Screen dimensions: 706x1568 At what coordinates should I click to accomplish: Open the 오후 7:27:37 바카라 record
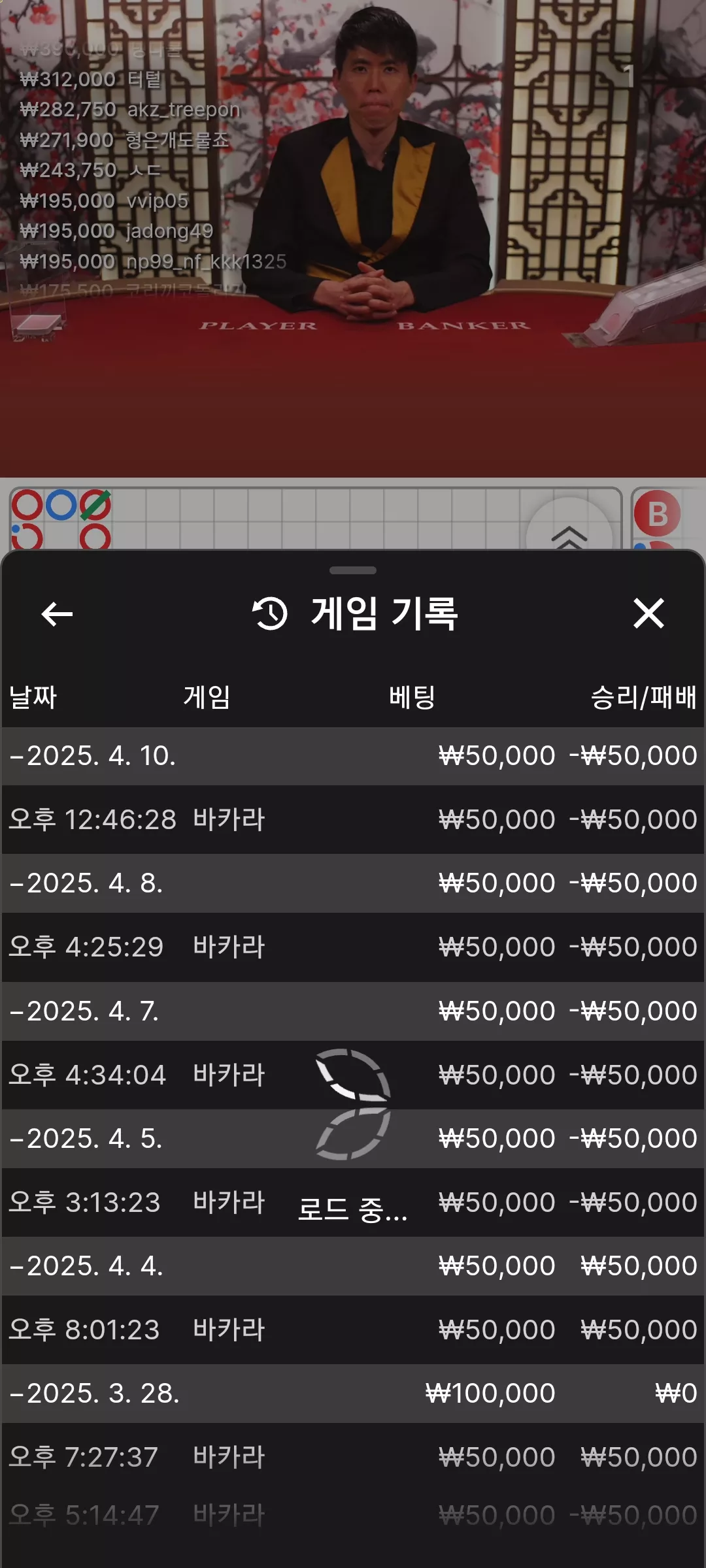pyautogui.click(x=353, y=1457)
